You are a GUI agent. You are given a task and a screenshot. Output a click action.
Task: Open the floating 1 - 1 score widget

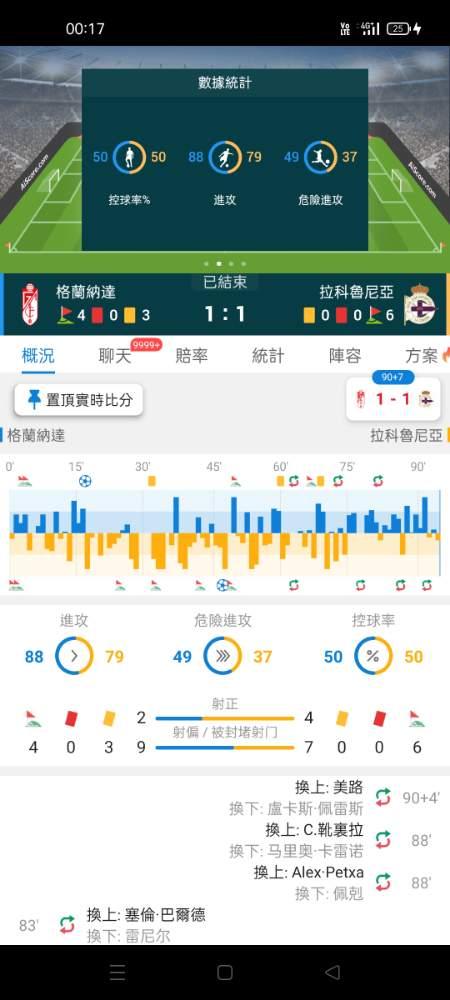[x=393, y=400]
